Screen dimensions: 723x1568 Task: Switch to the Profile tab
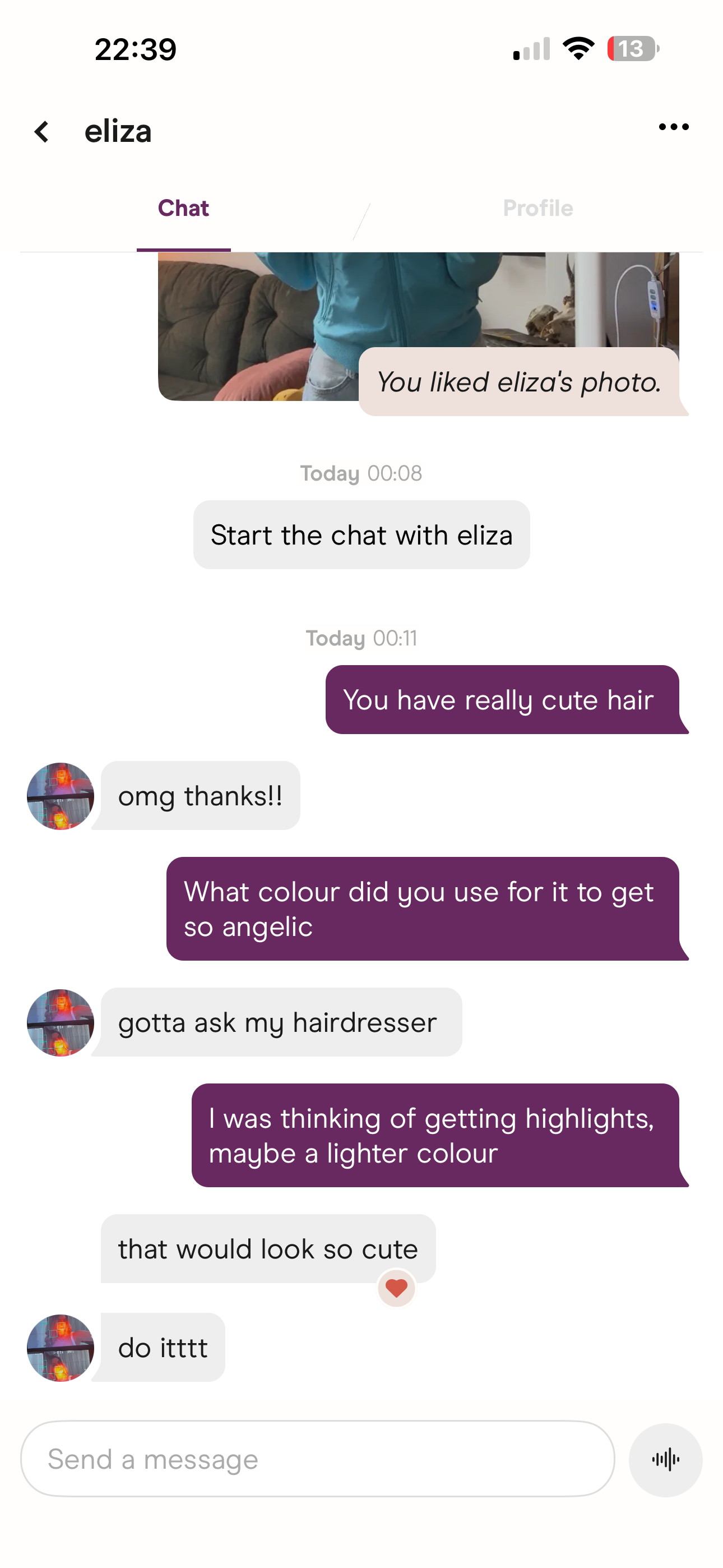click(x=537, y=208)
